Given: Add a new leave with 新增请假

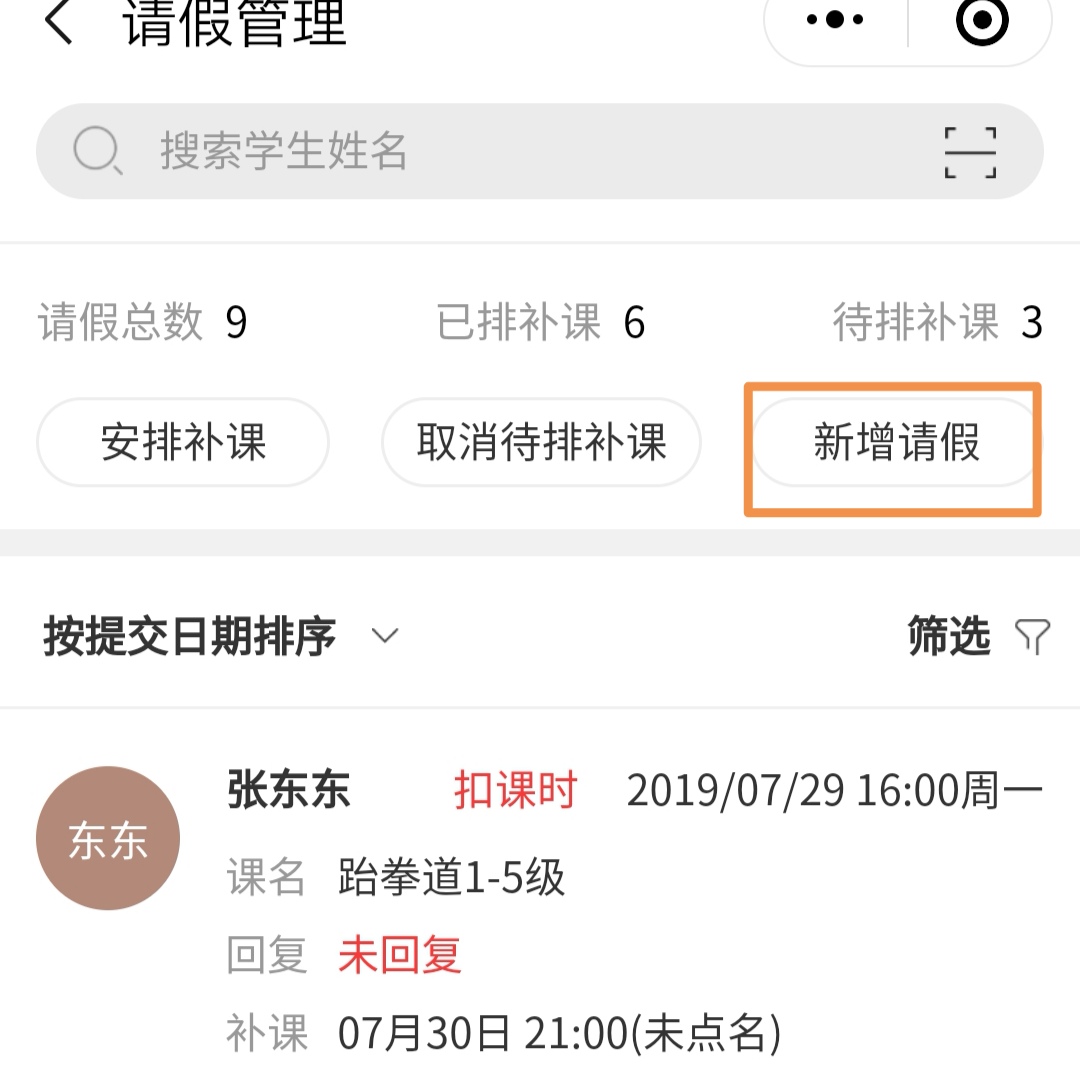Looking at the screenshot, I should point(896,442).
